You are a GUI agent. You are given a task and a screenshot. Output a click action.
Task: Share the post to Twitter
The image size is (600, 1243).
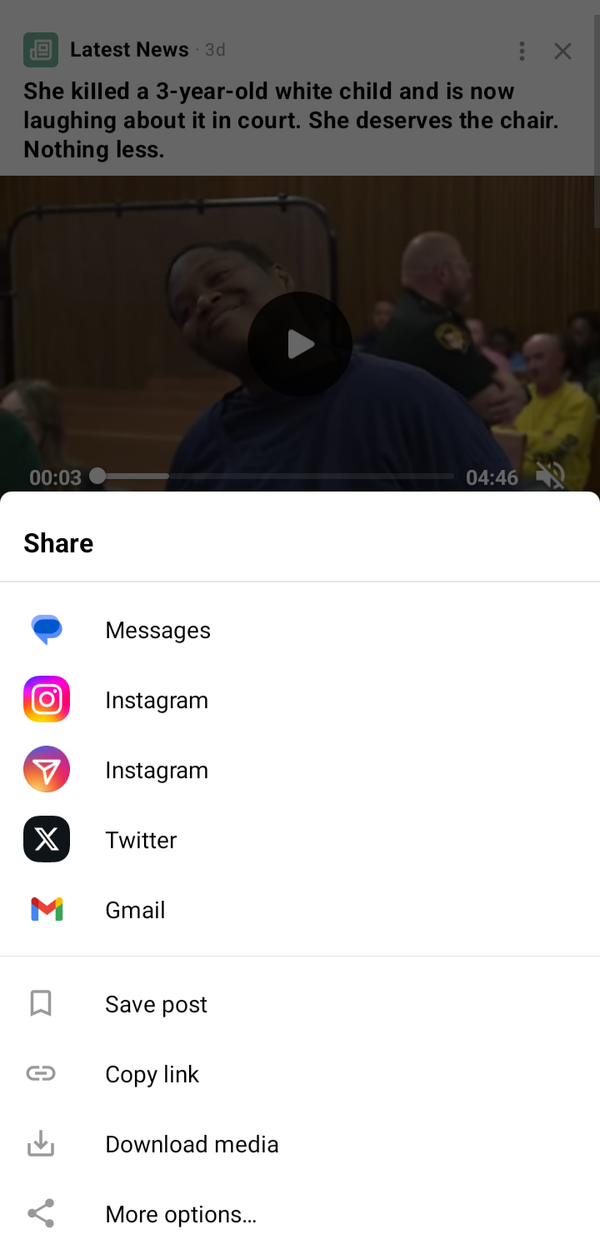point(300,840)
